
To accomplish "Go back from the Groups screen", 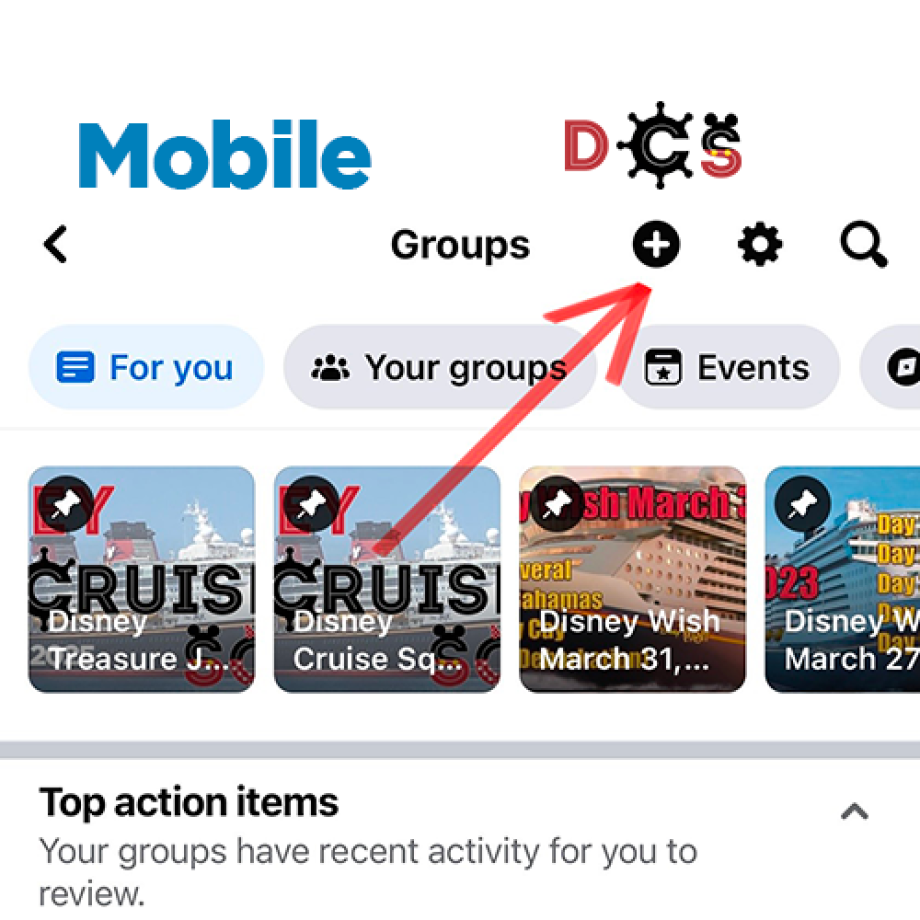I will pyautogui.click(x=56, y=244).
